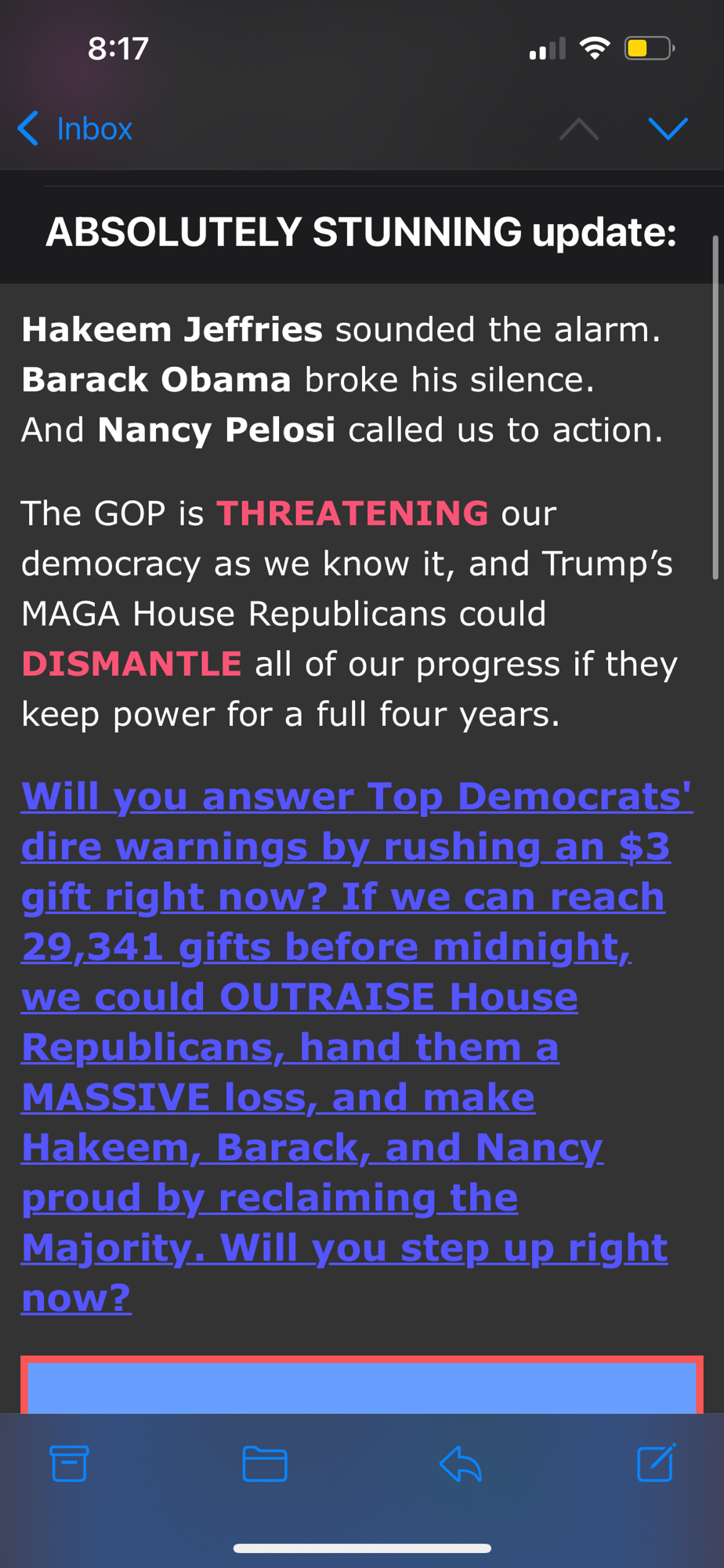The image size is (724, 1568).
Task: Go to the next message with down arrow
Action: [668, 129]
